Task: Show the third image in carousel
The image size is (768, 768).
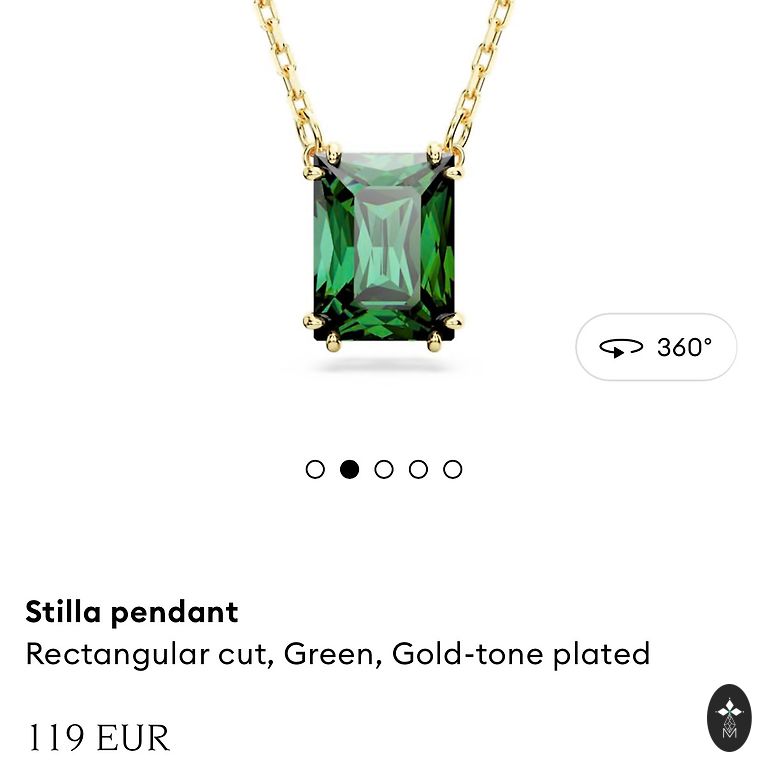Action: pyautogui.click(x=384, y=469)
